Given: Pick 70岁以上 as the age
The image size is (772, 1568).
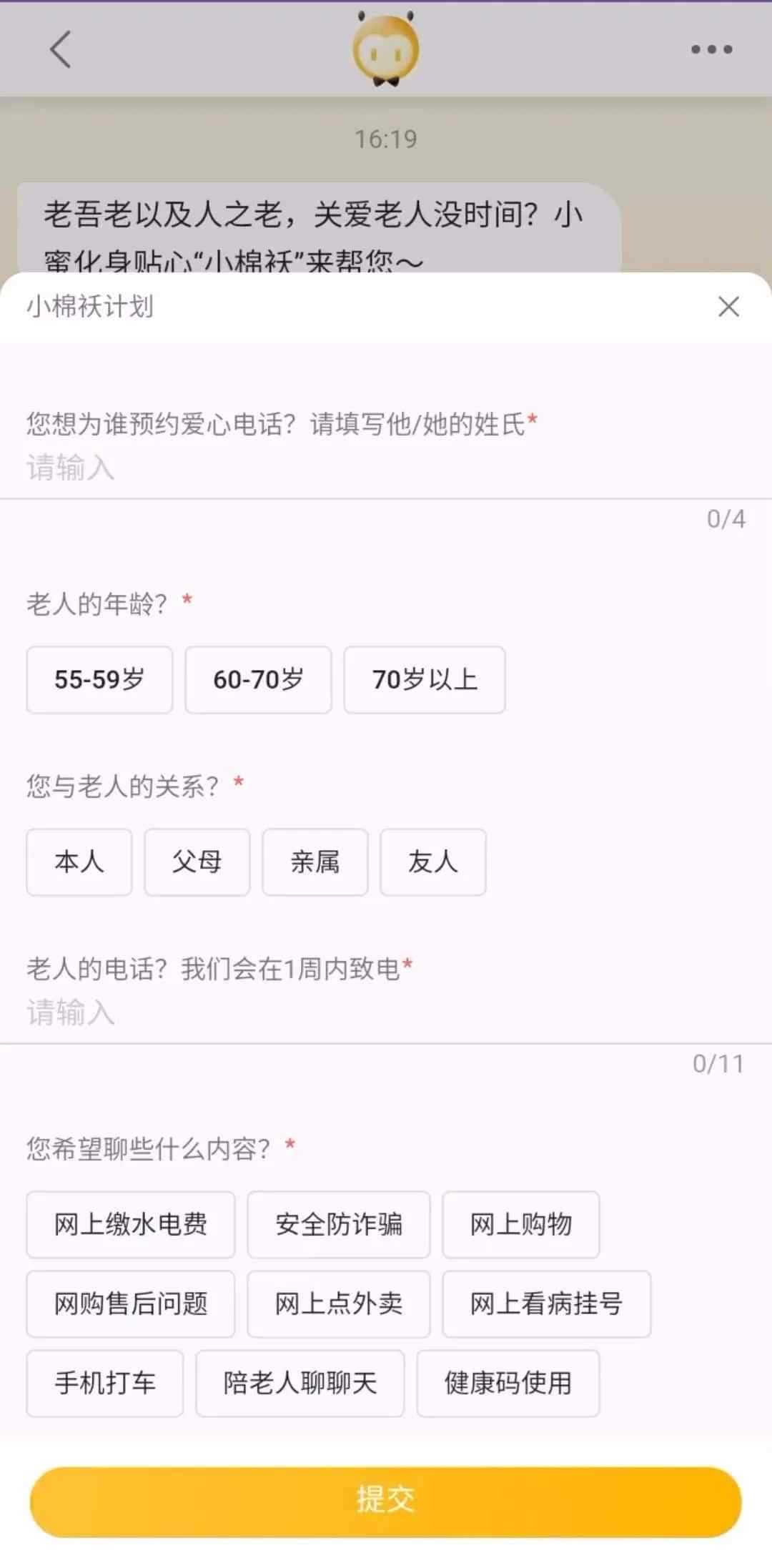Looking at the screenshot, I should [425, 679].
